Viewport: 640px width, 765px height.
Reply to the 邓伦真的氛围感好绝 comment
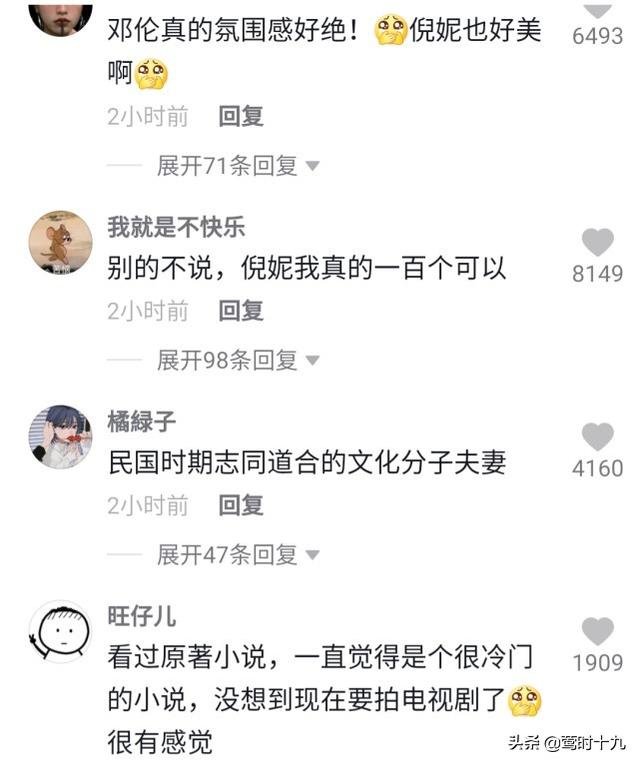(x=241, y=116)
